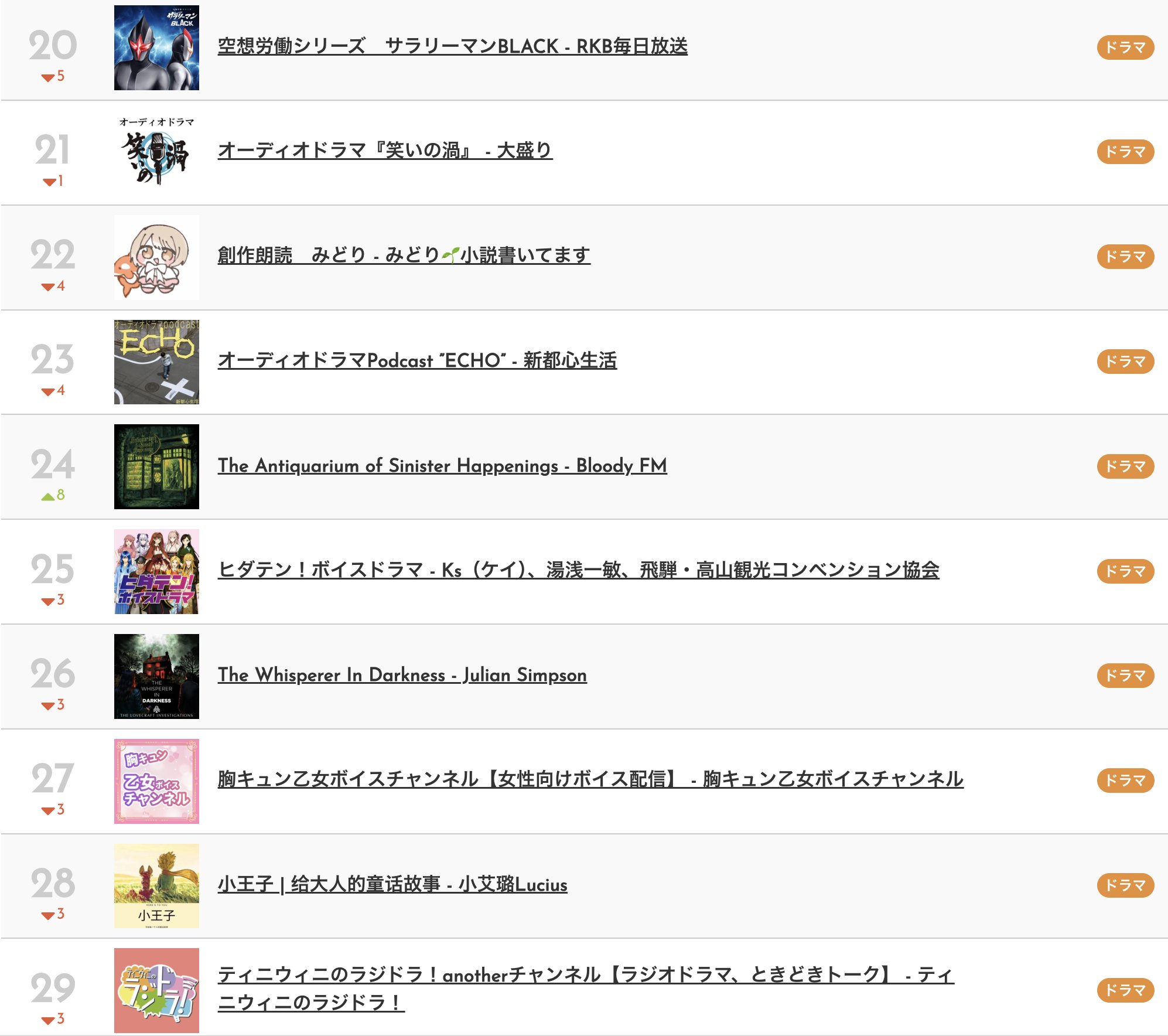Select the ドラマ tag beside みどり
The width and height of the screenshot is (1168, 1036).
coord(1125,257)
